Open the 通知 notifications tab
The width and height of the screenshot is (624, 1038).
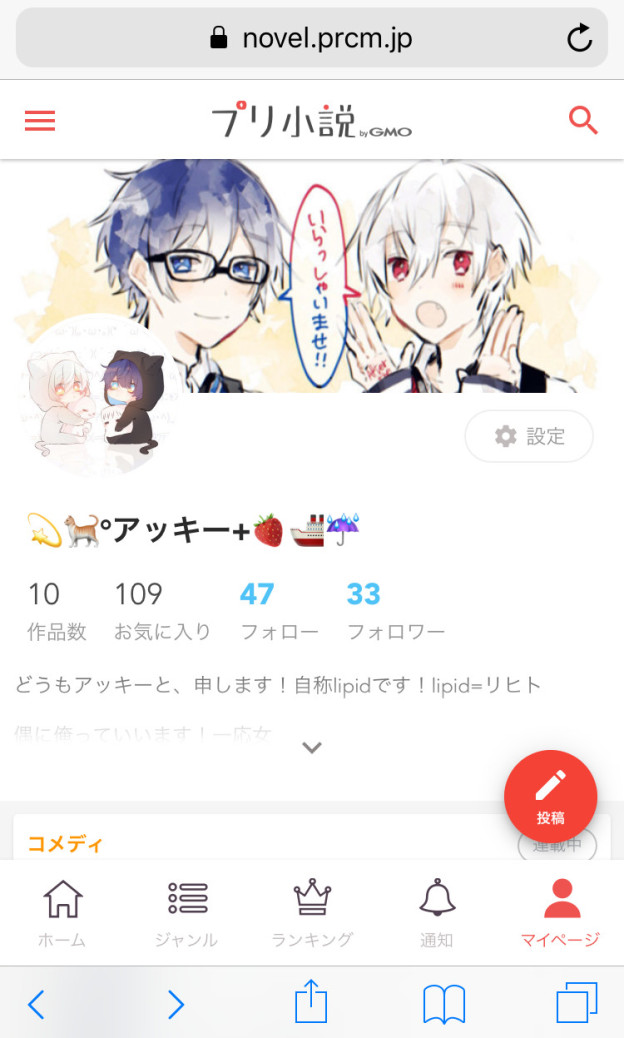pyautogui.click(x=437, y=913)
